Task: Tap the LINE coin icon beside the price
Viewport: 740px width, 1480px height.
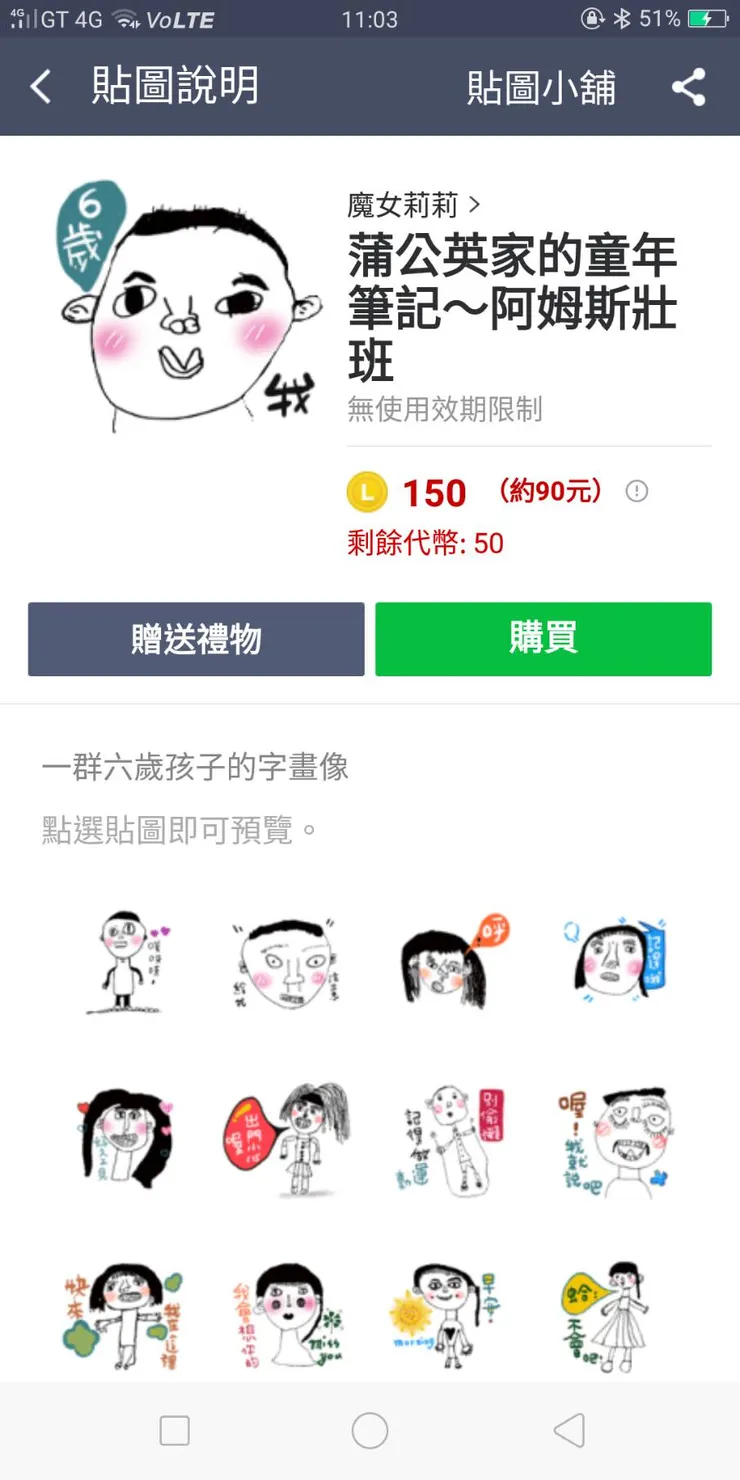Action: coord(367,492)
